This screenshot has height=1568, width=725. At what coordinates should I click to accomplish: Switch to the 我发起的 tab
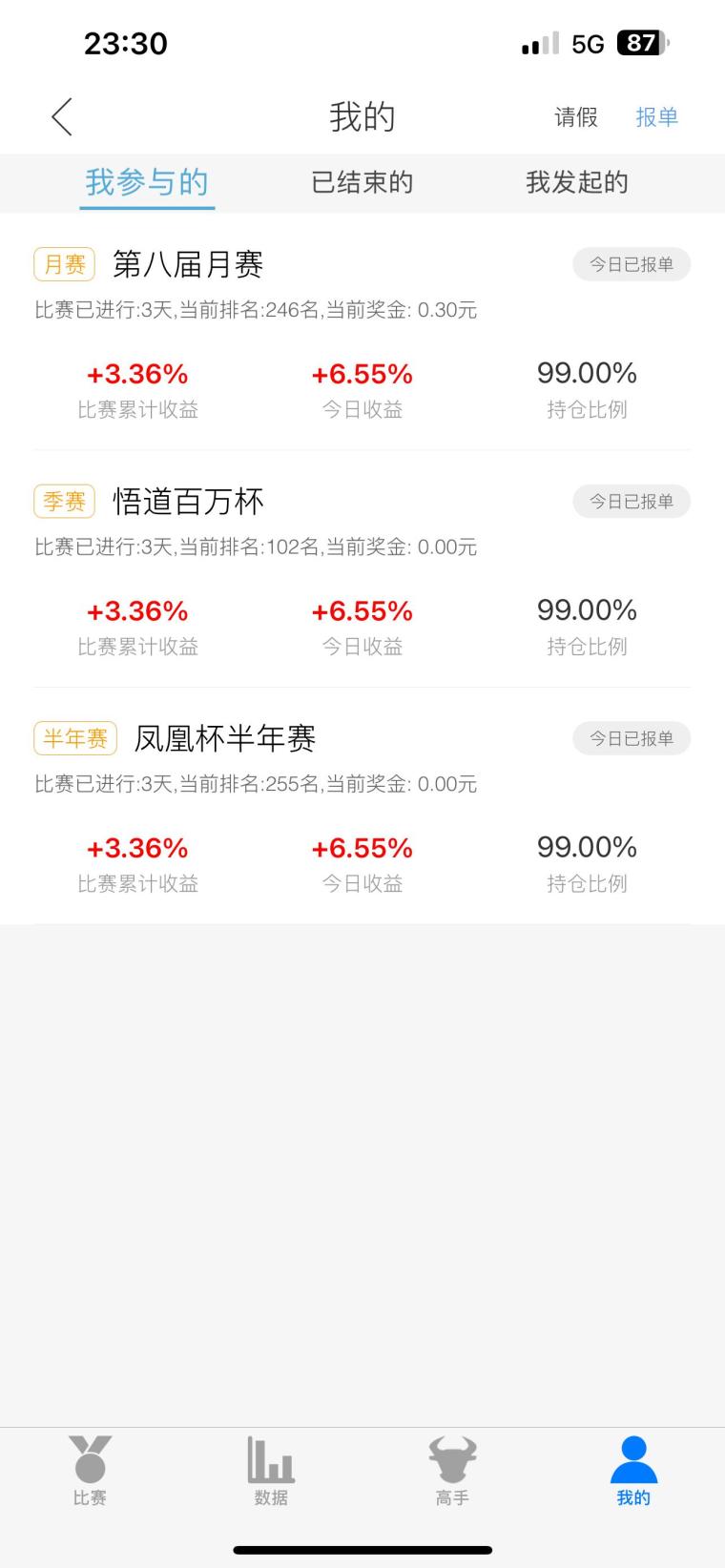[577, 182]
